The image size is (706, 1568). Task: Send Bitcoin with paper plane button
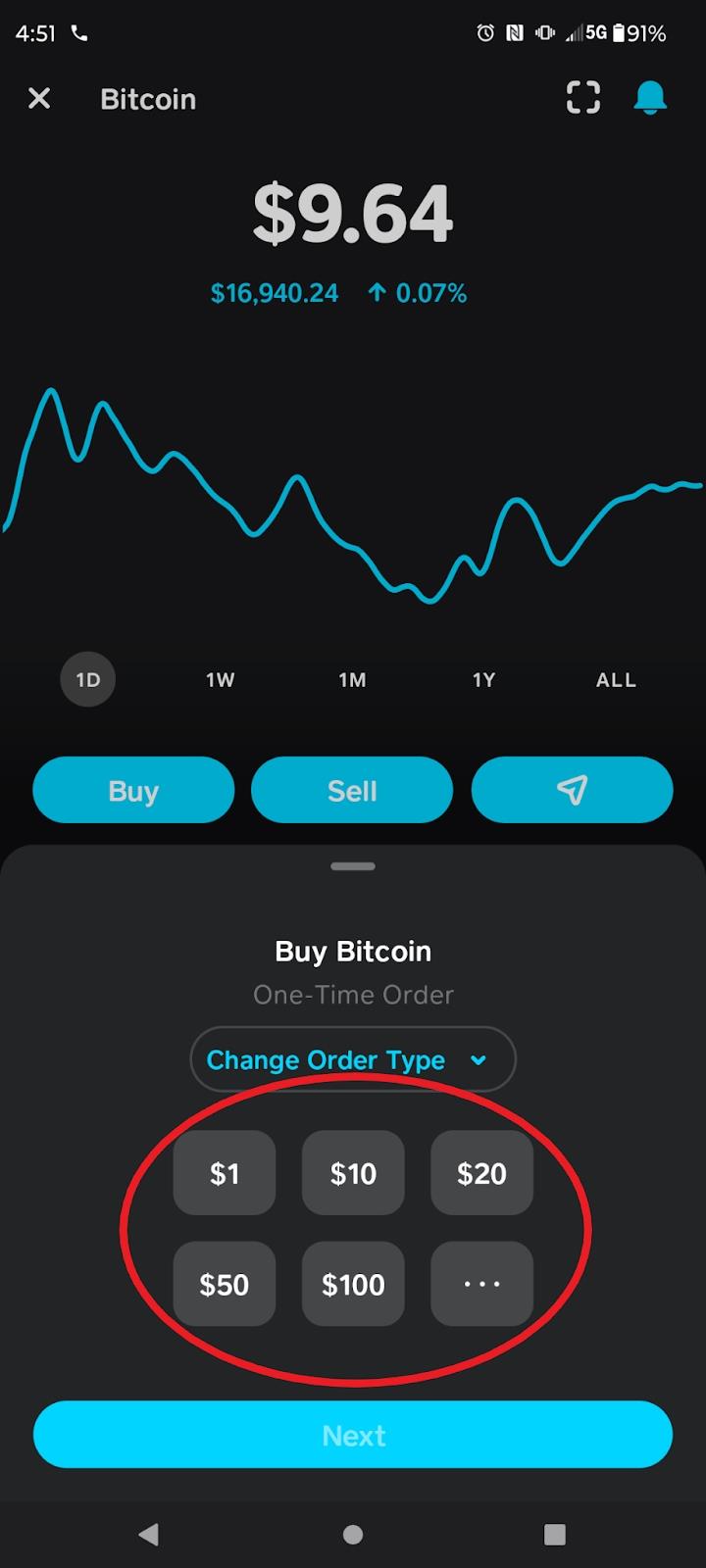point(572,790)
